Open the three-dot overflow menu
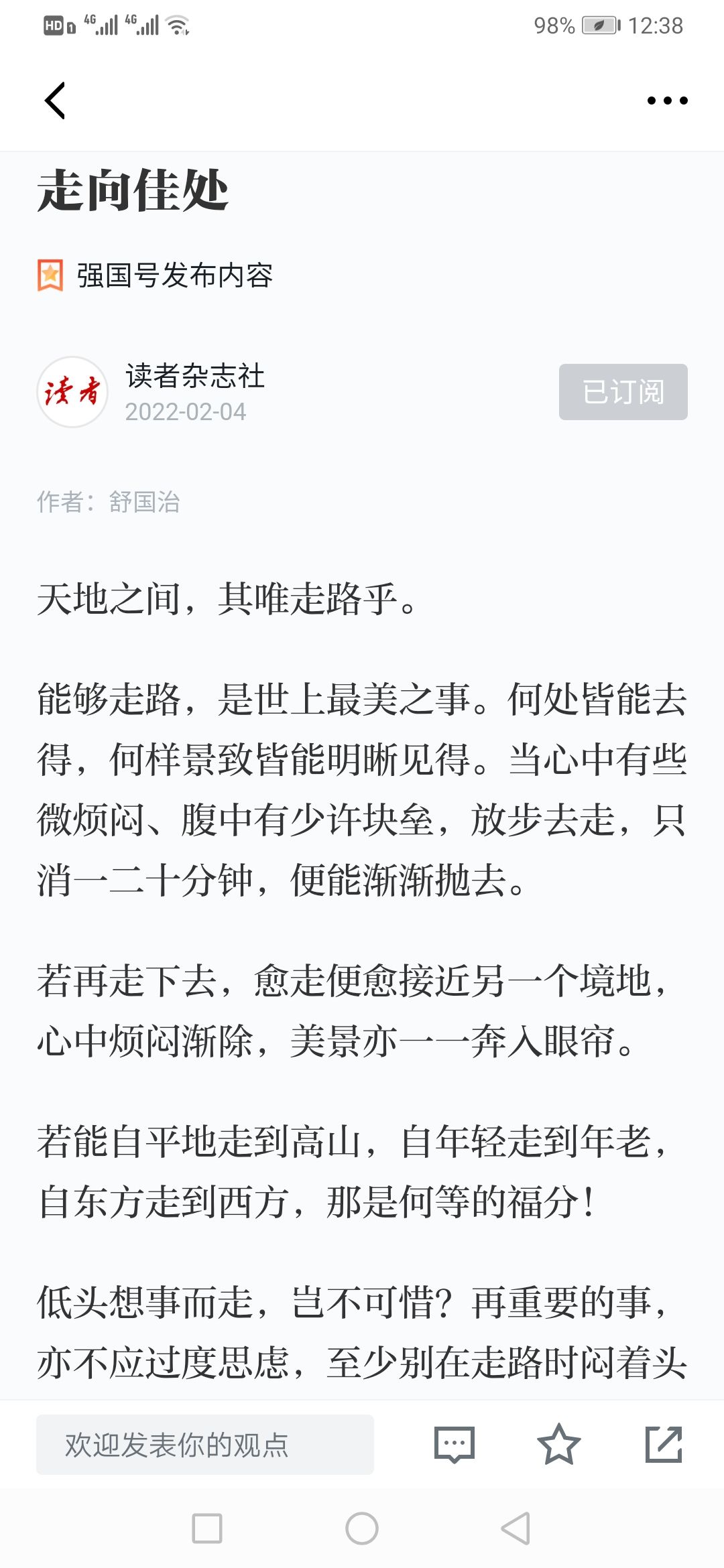Screen dimensions: 724x1568 point(667,101)
